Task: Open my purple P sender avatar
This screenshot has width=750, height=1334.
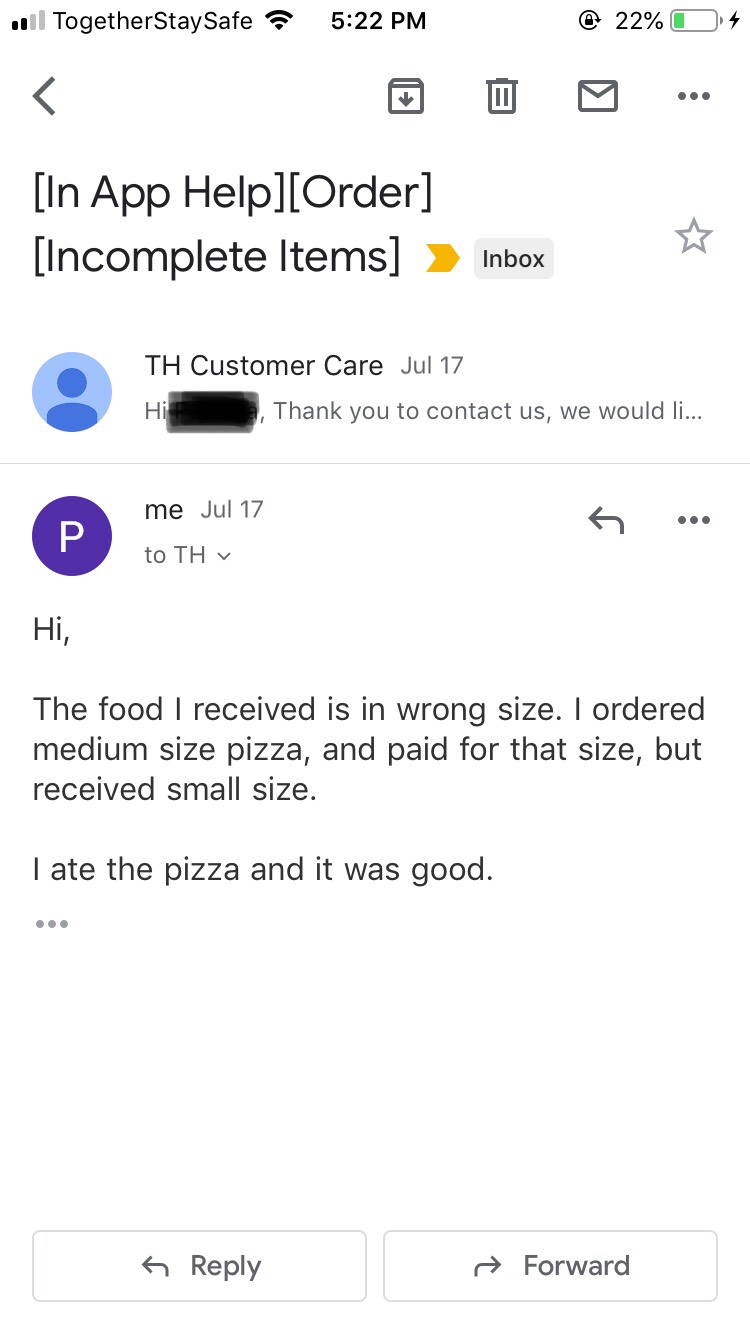Action: click(x=72, y=535)
